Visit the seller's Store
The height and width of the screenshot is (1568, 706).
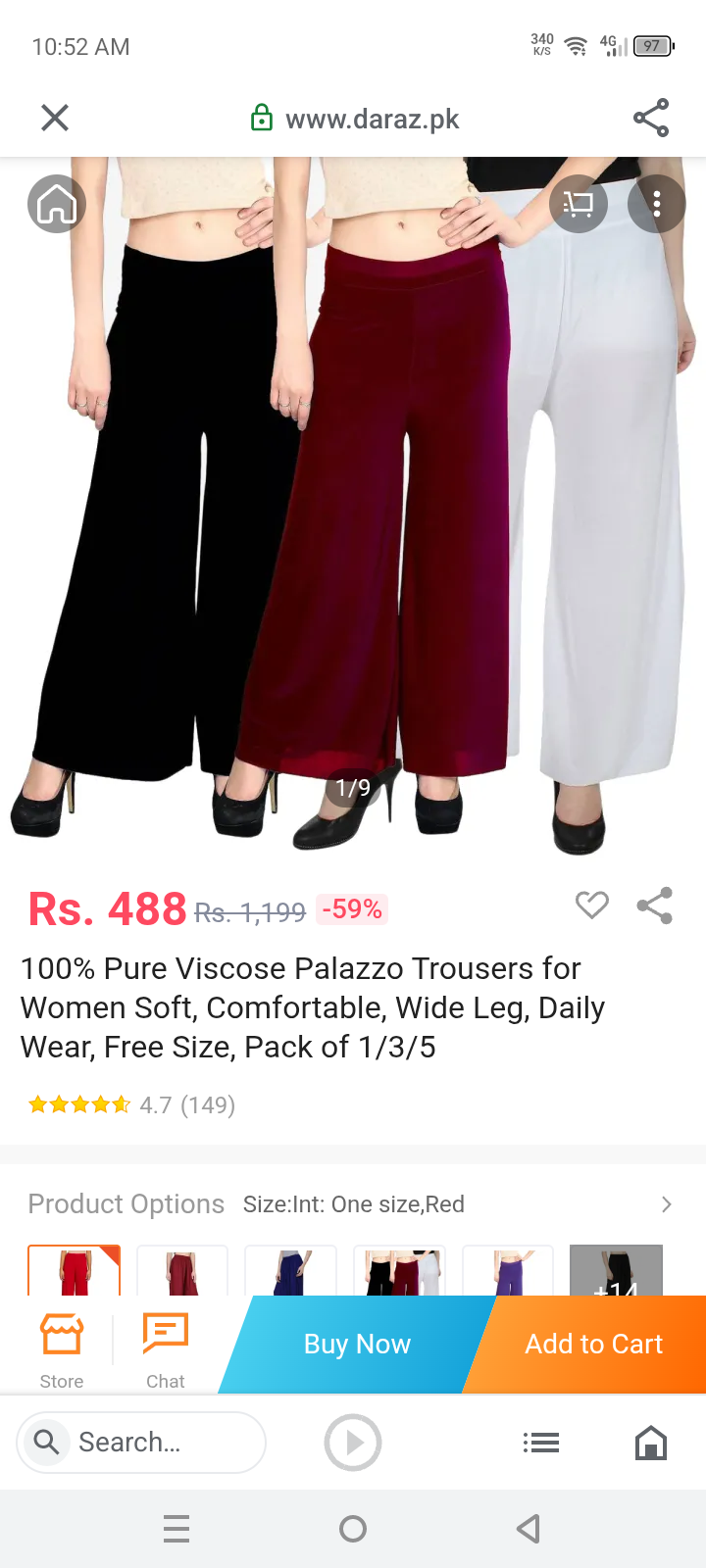tap(62, 1350)
